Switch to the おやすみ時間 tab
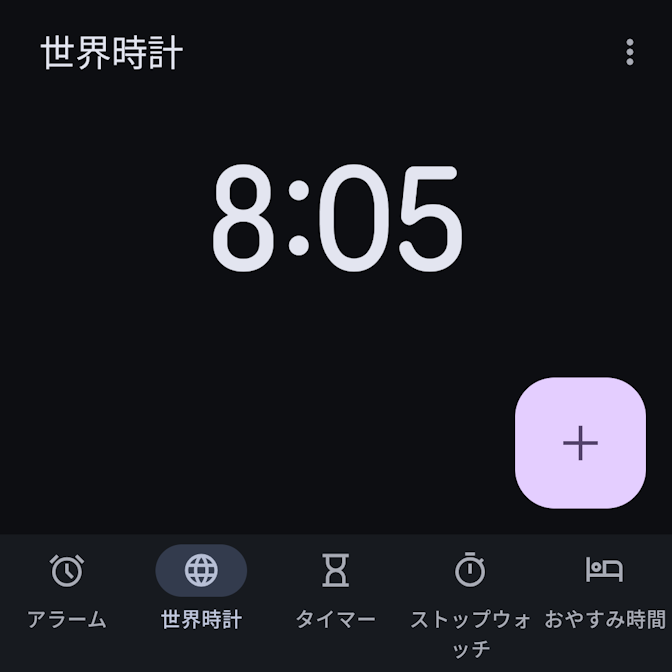Viewport: 672px width, 672px height. (x=604, y=592)
